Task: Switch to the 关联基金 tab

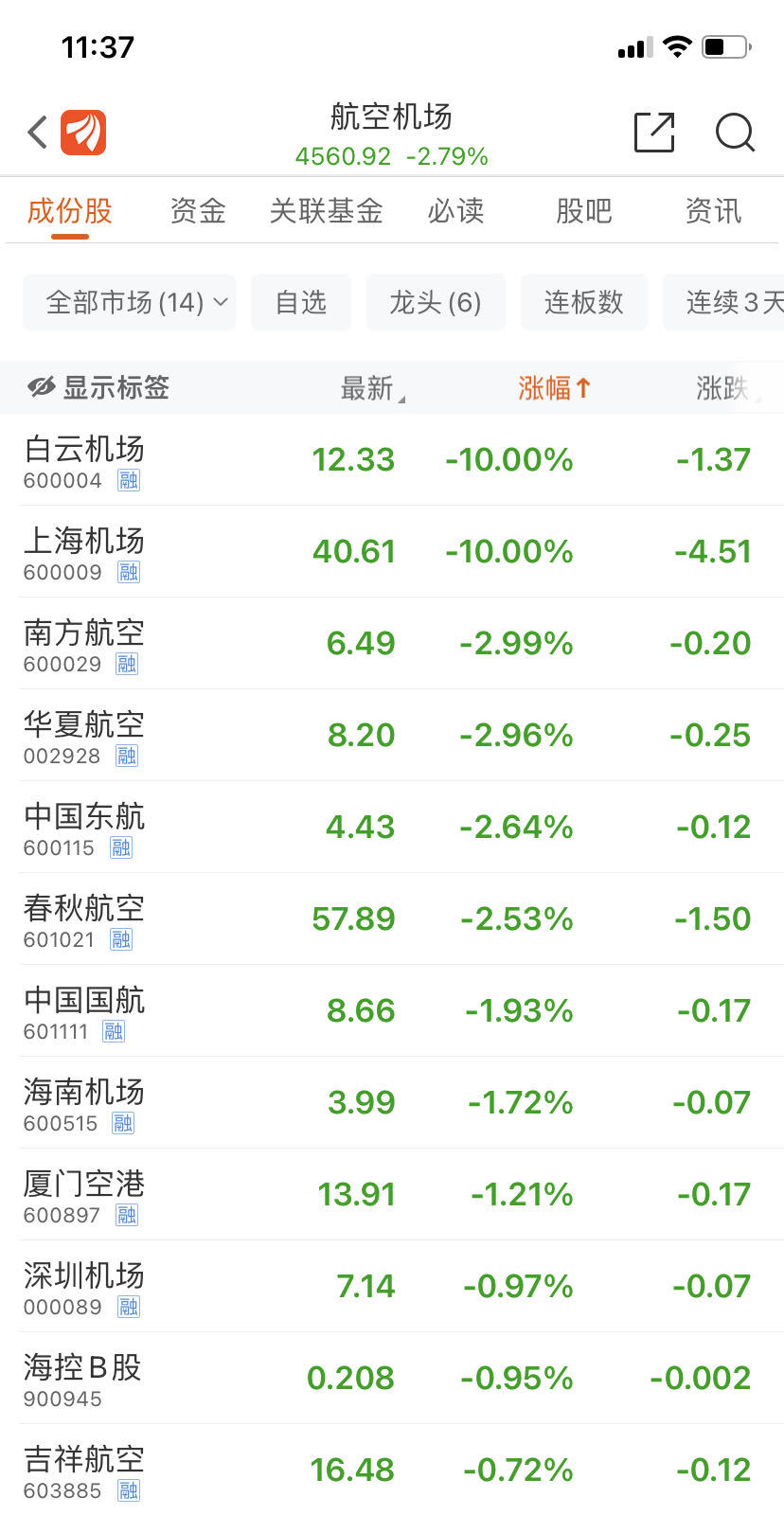Action: [326, 210]
